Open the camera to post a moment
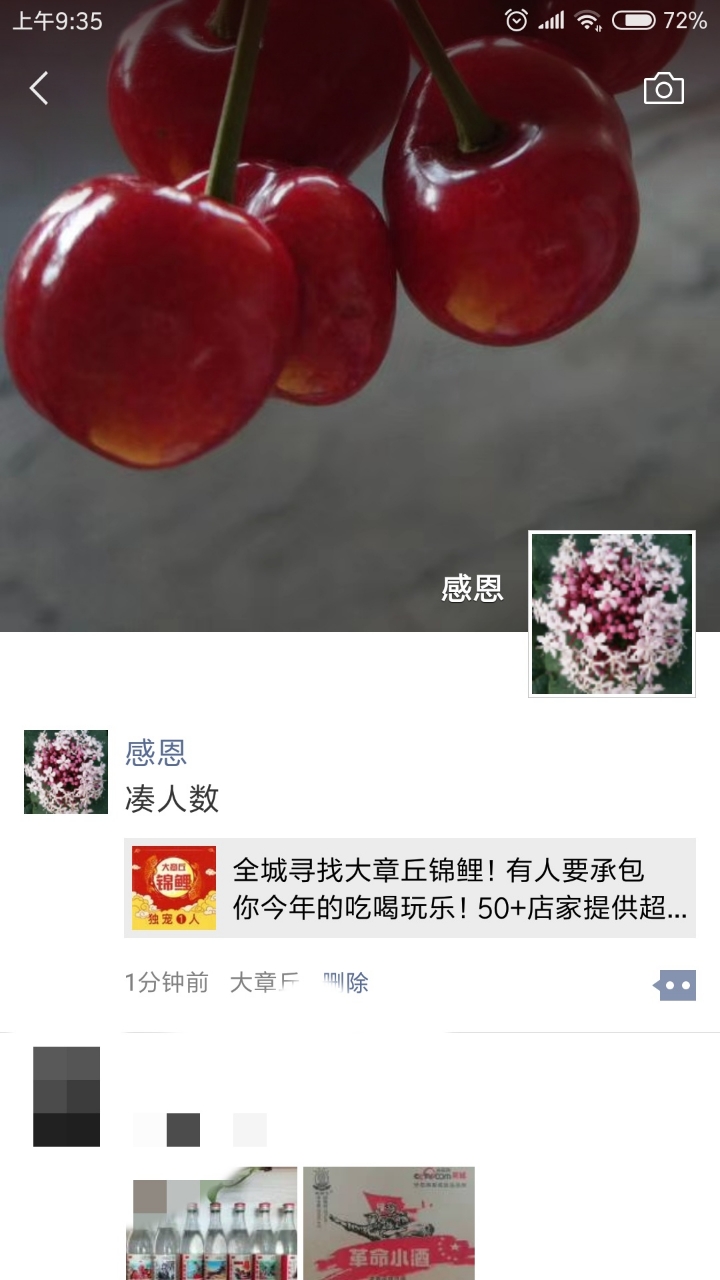Viewport: 720px width, 1280px height. (663, 89)
